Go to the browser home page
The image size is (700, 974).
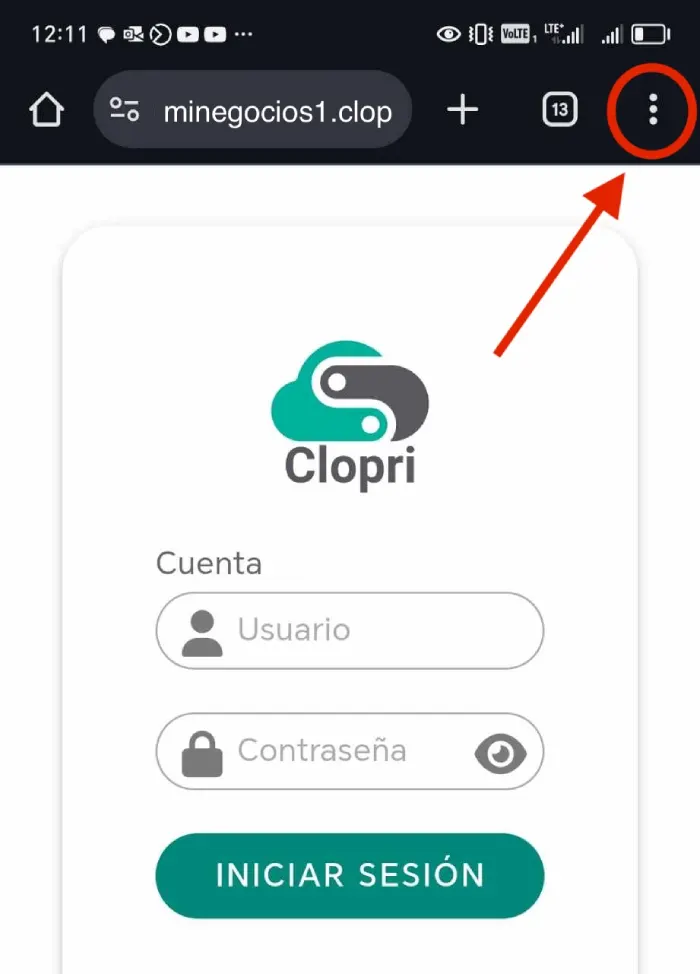(x=46, y=110)
